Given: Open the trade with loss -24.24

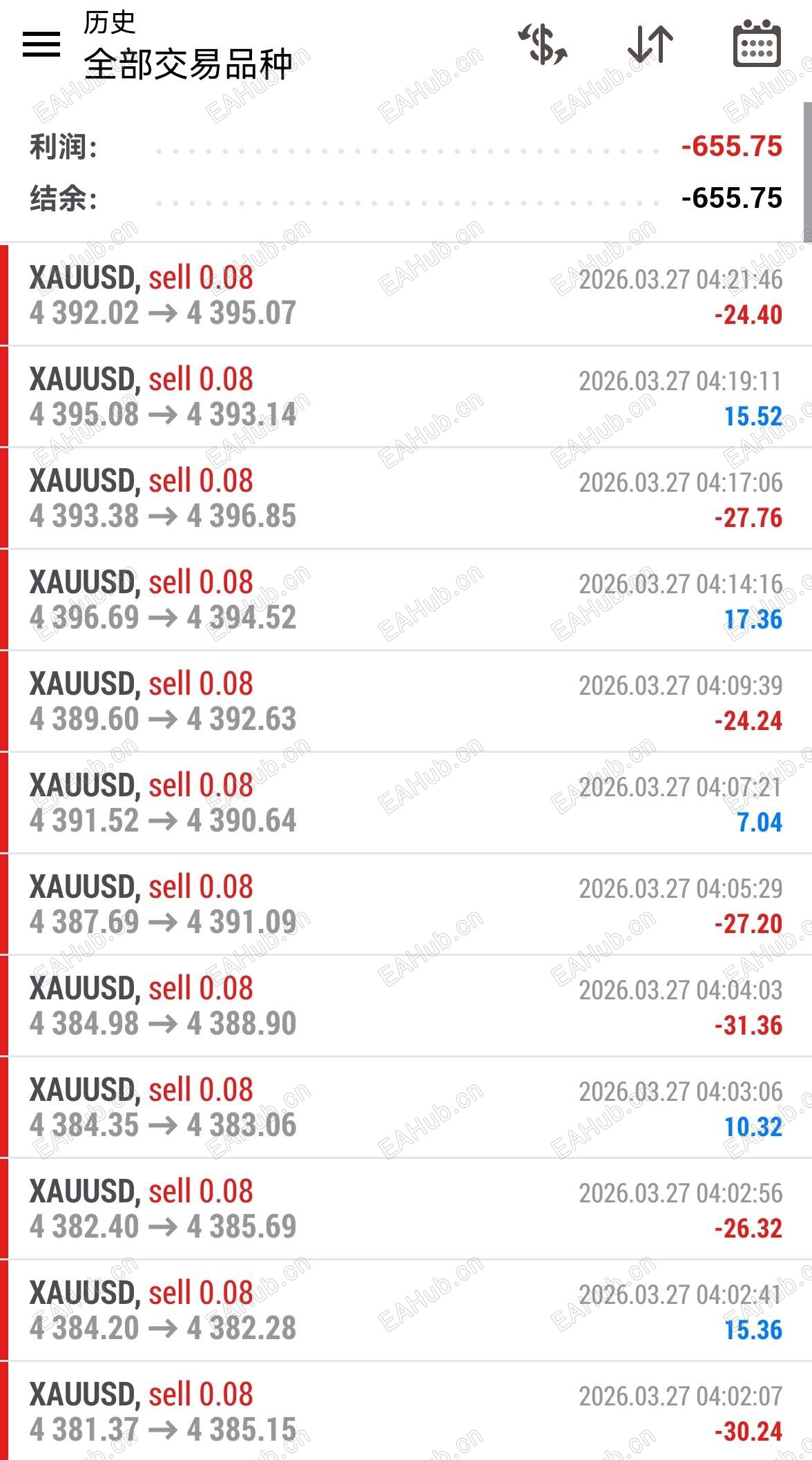Looking at the screenshot, I should click(x=406, y=702).
